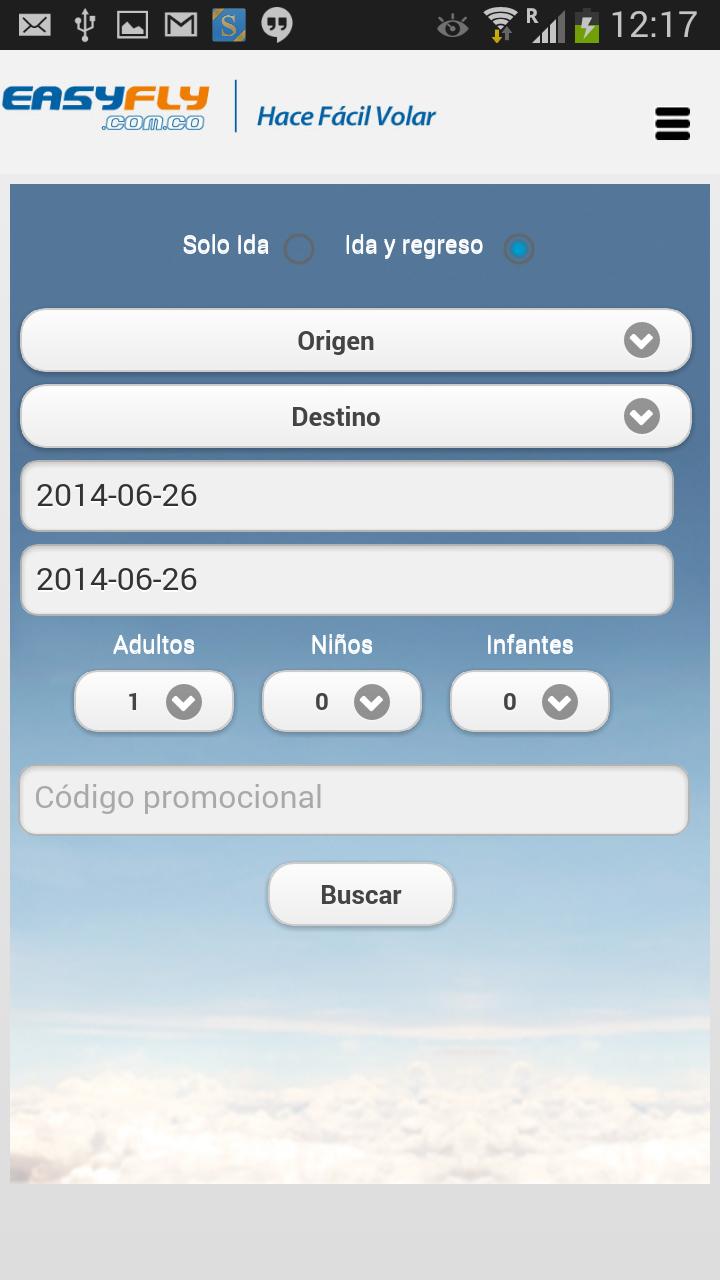The image size is (720, 1280).
Task: Expand the Origen dropdown
Action: pyautogui.click(x=355, y=341)
